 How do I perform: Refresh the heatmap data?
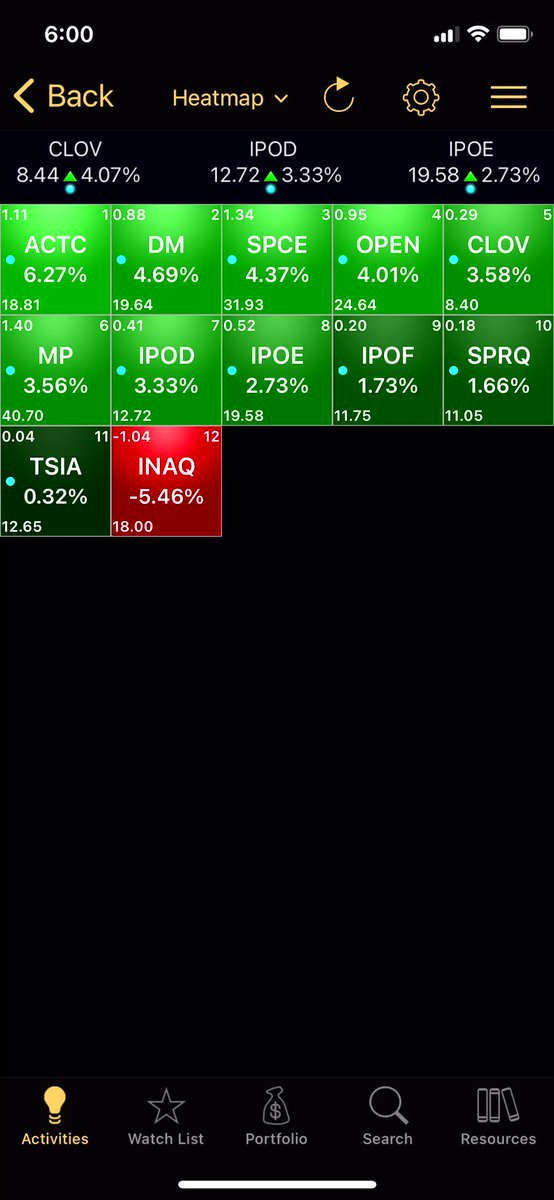[x=340, y=97]
